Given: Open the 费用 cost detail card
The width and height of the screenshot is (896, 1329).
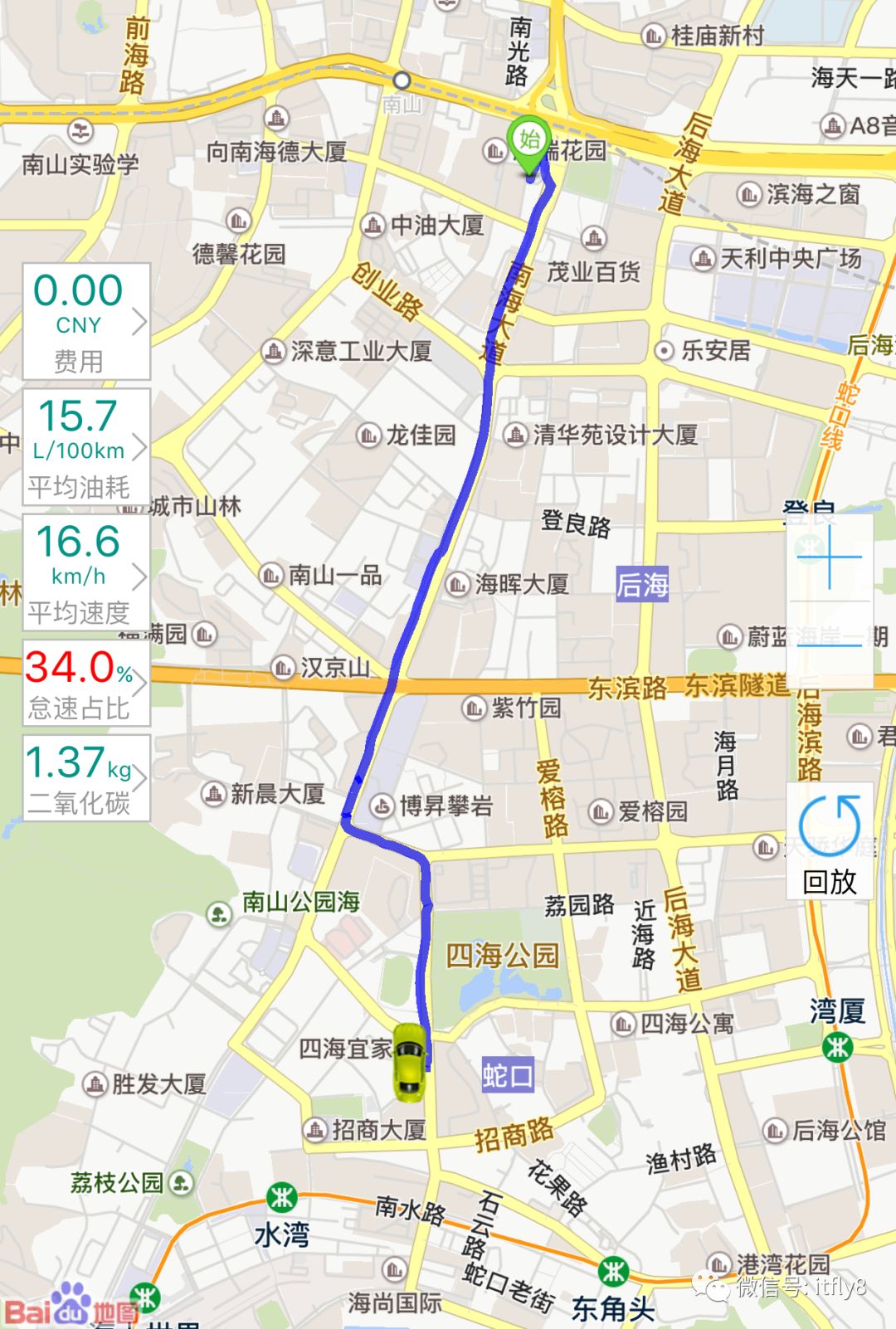Looking at the screenshot, I should tap(85, 322).
